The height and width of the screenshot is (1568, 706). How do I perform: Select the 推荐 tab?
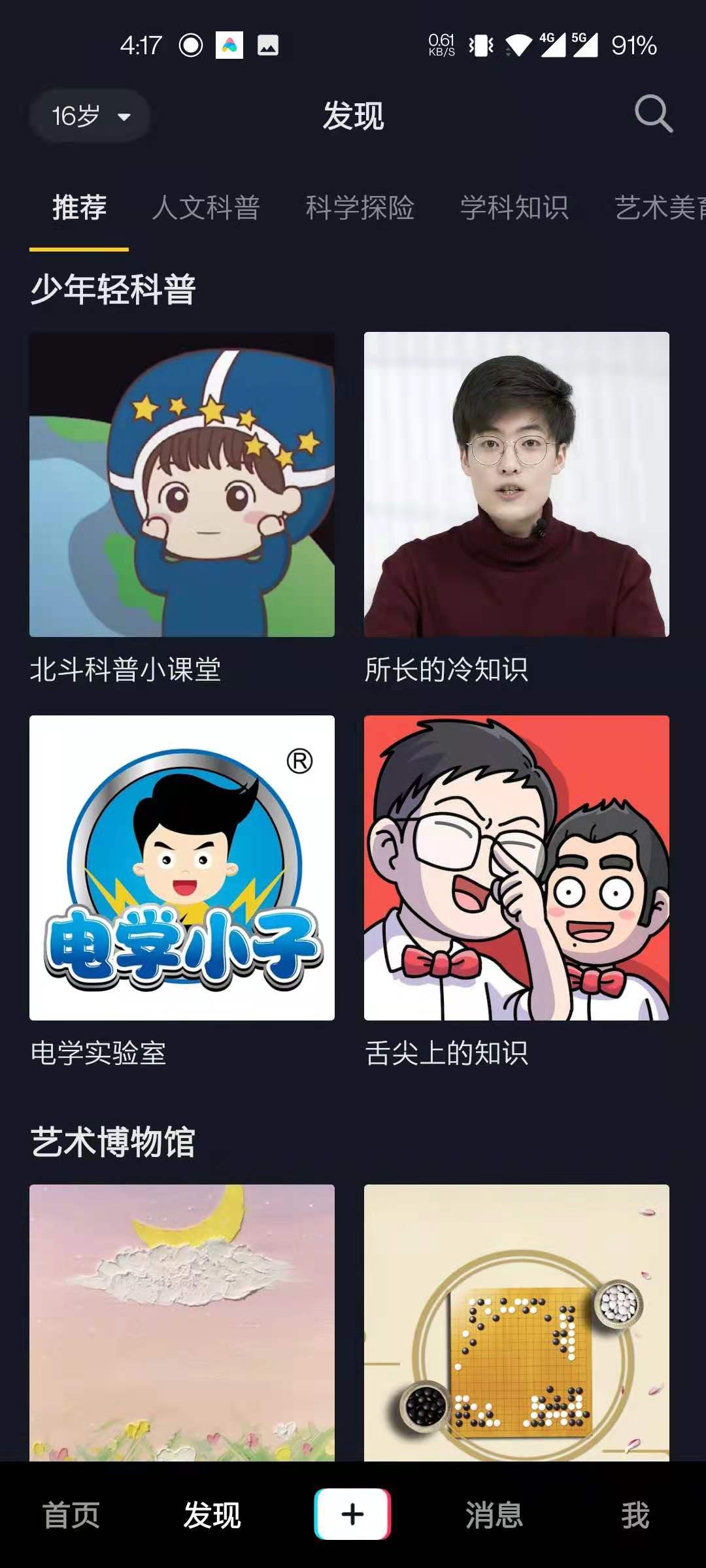(79, 208)
